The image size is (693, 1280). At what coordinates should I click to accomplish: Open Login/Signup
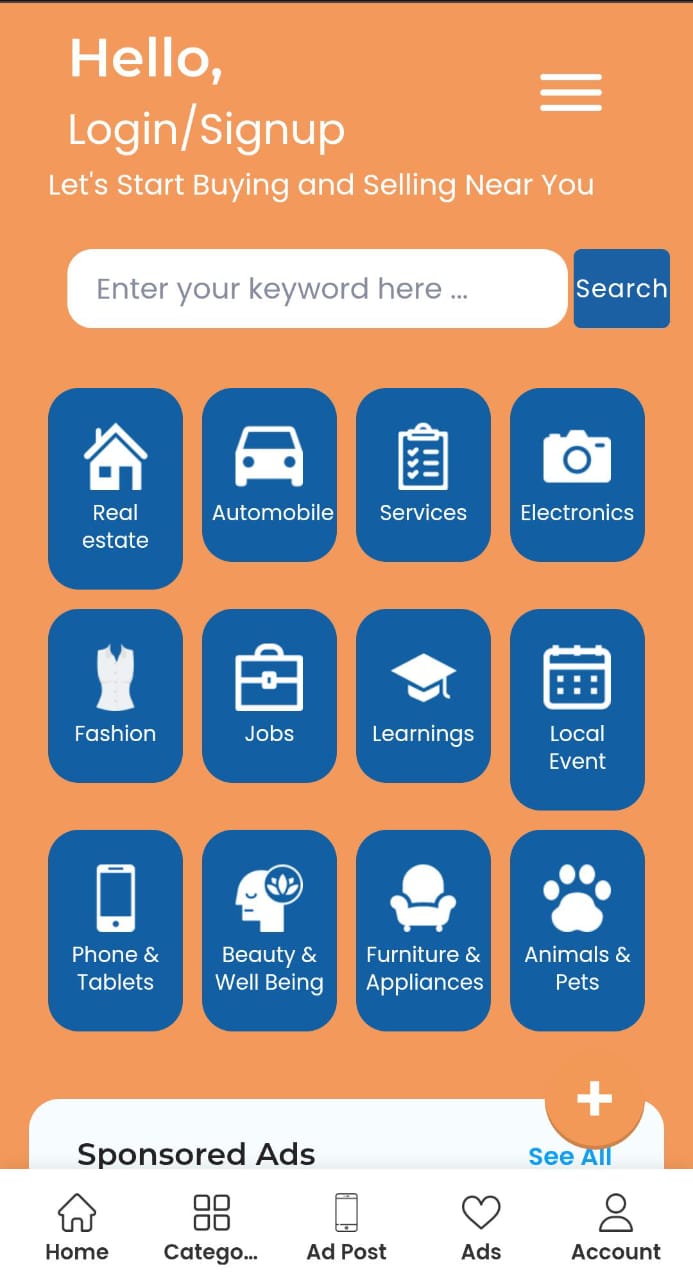point(206,130)
